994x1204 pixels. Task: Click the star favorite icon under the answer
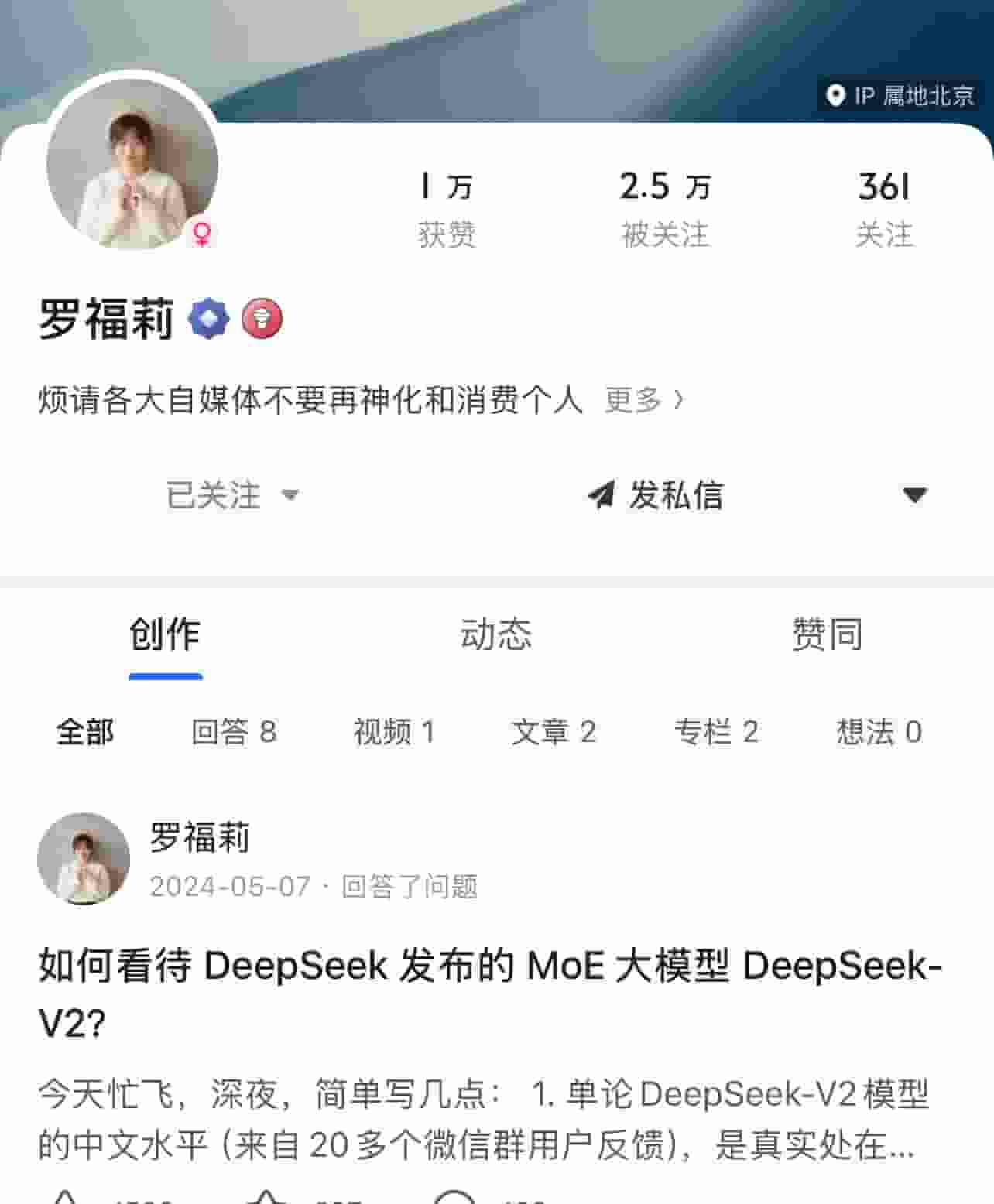click(267, 1198)
